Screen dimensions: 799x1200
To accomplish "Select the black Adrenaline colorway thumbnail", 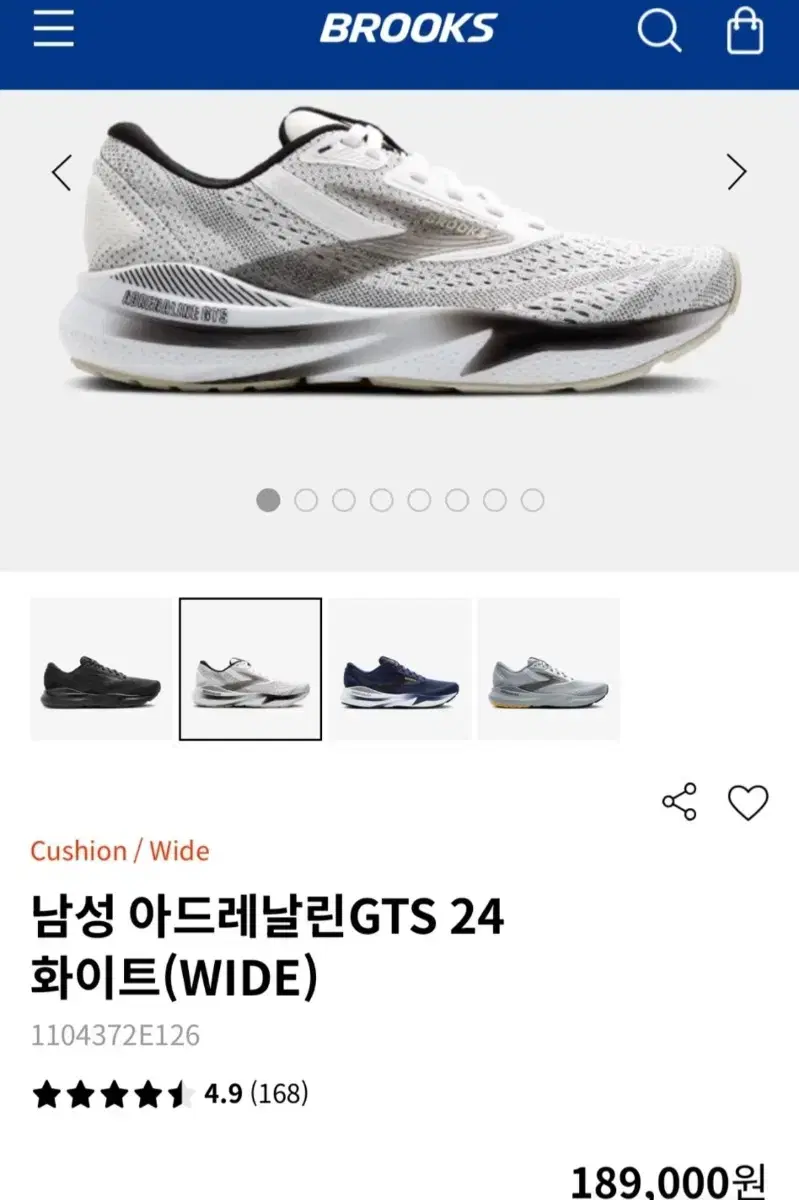I will [100, 668].
